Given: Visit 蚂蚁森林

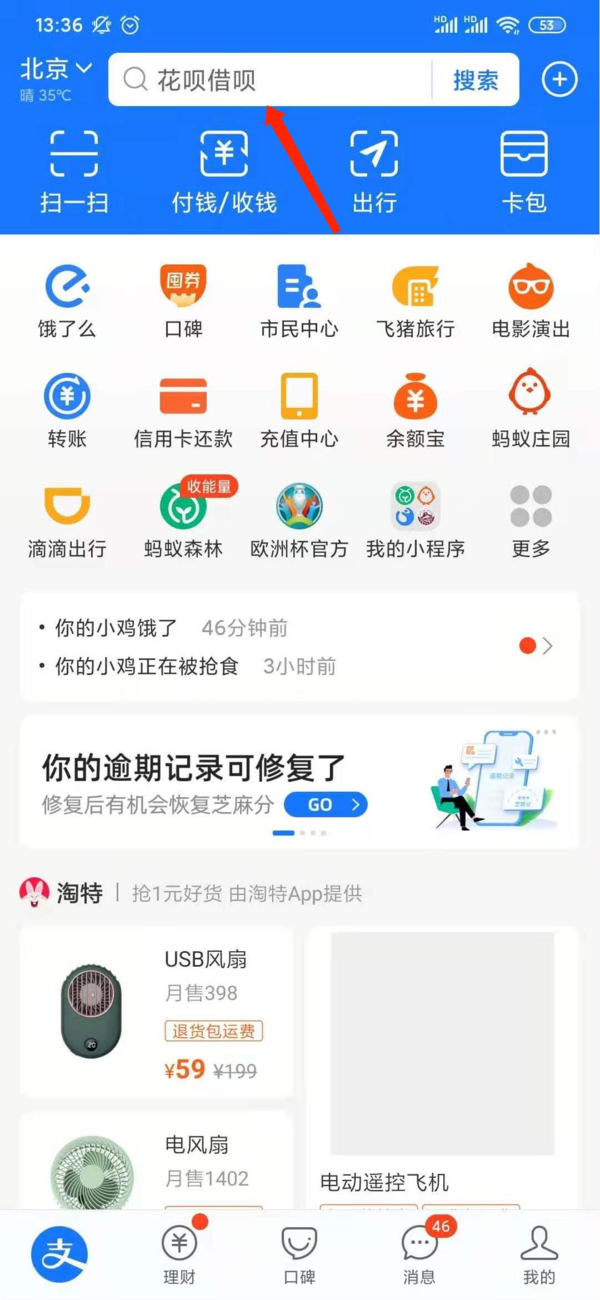Looking at the screenshot, I should pos(183,520).
